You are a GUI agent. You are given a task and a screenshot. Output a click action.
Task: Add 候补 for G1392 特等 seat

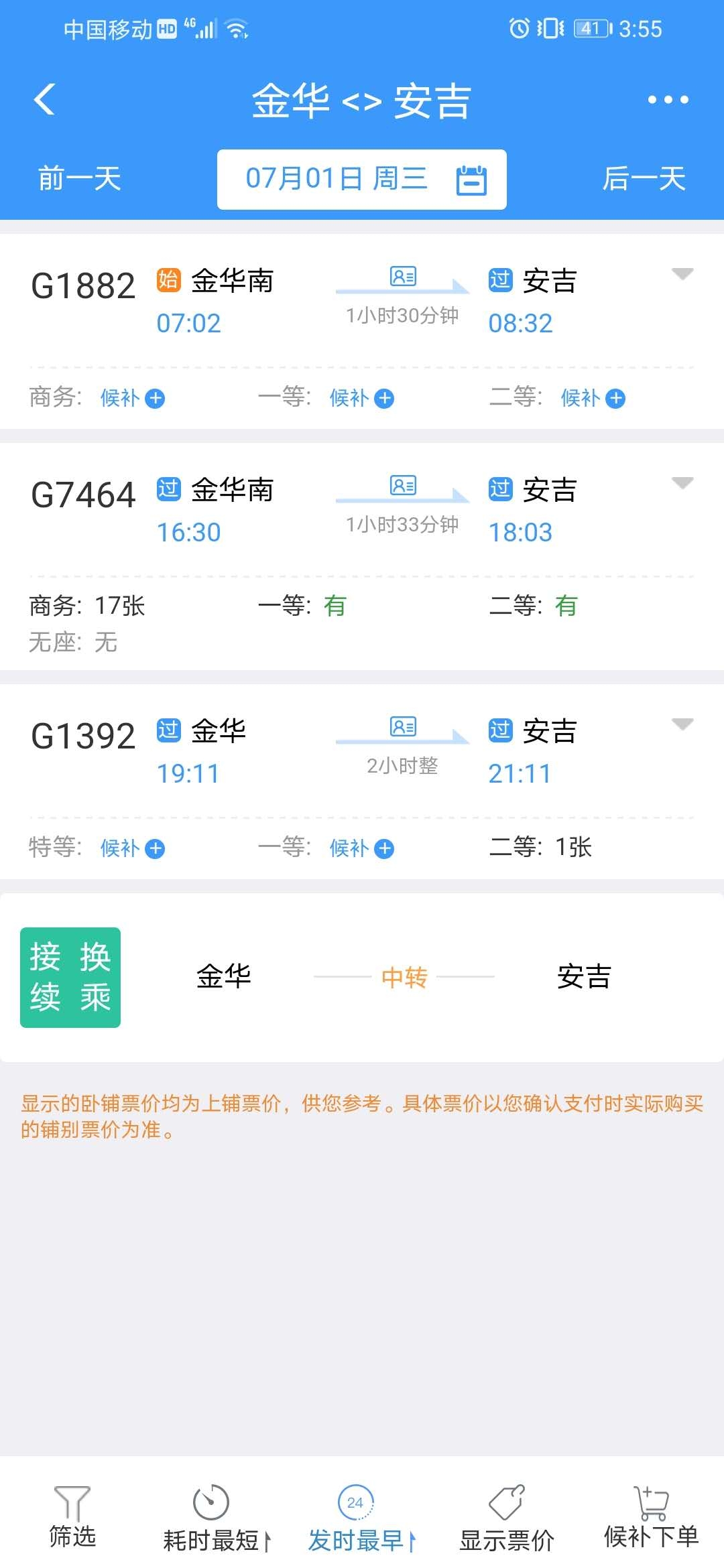(132, 849)
